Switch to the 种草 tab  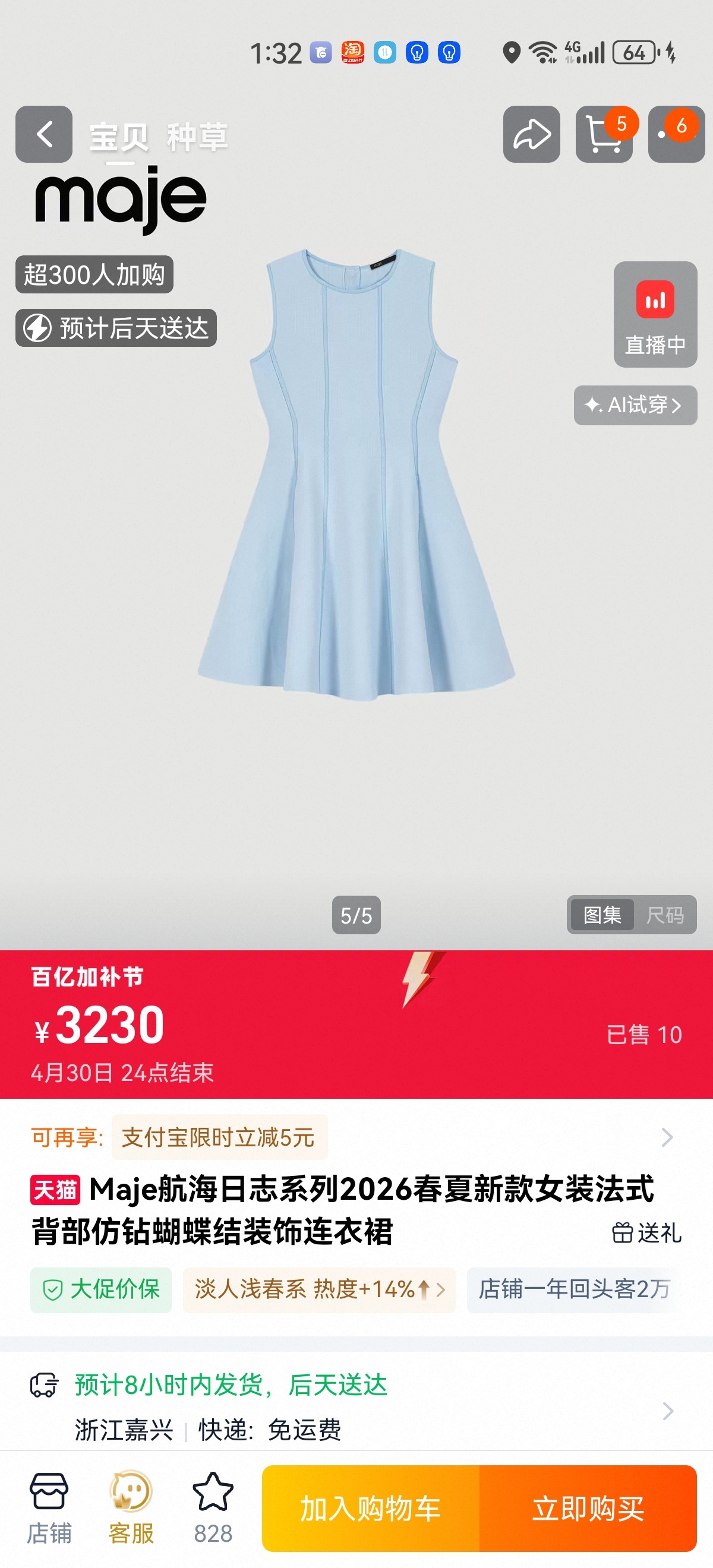197,137
